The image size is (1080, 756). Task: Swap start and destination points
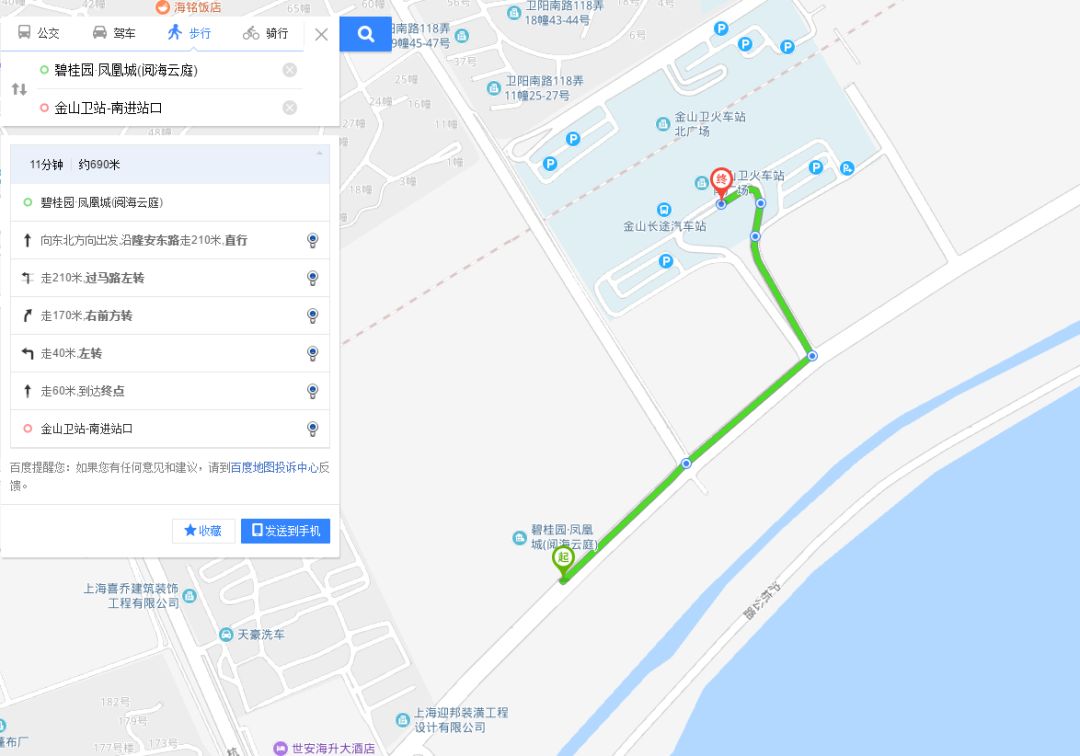click(19, 89)
